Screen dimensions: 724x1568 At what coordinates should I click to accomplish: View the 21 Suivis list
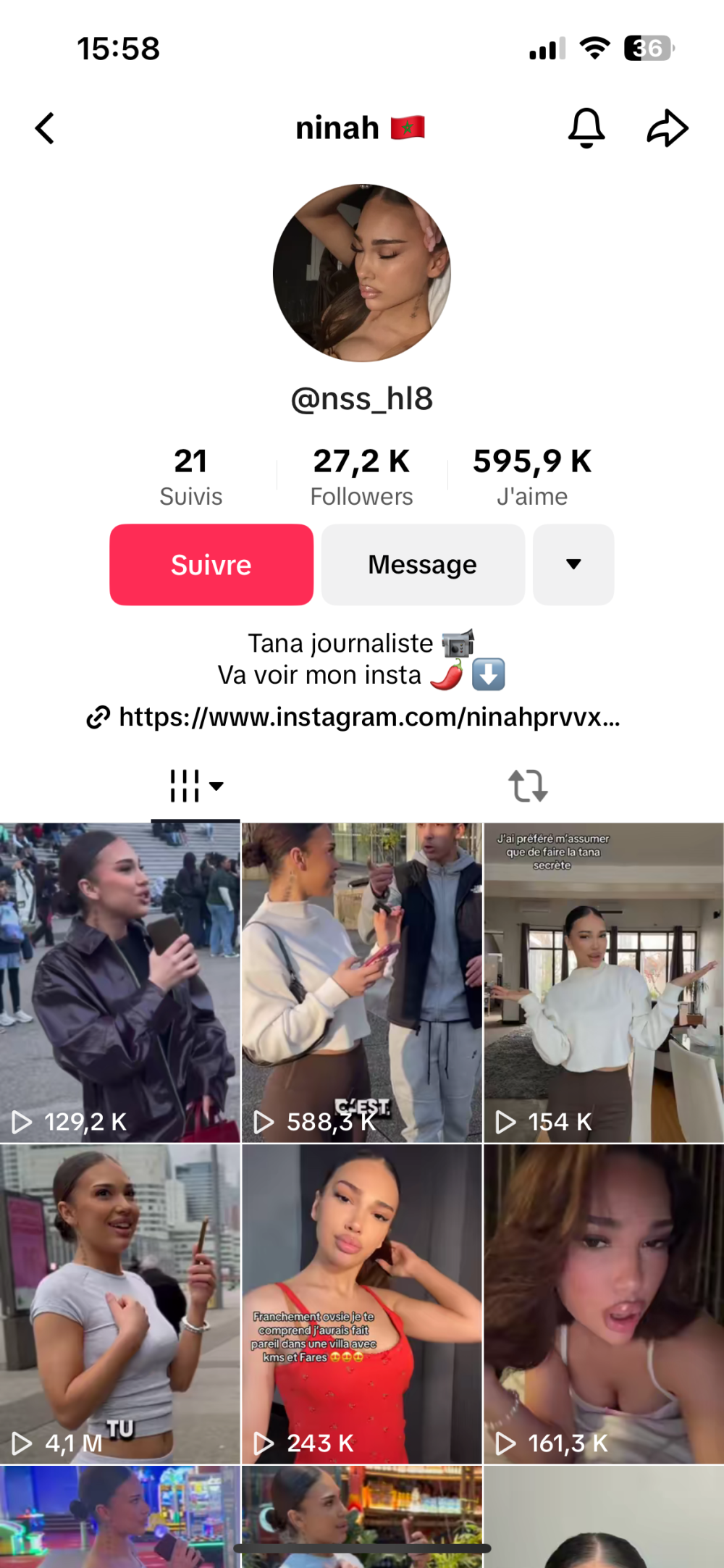pyautogui.click(x=190, y=477)
